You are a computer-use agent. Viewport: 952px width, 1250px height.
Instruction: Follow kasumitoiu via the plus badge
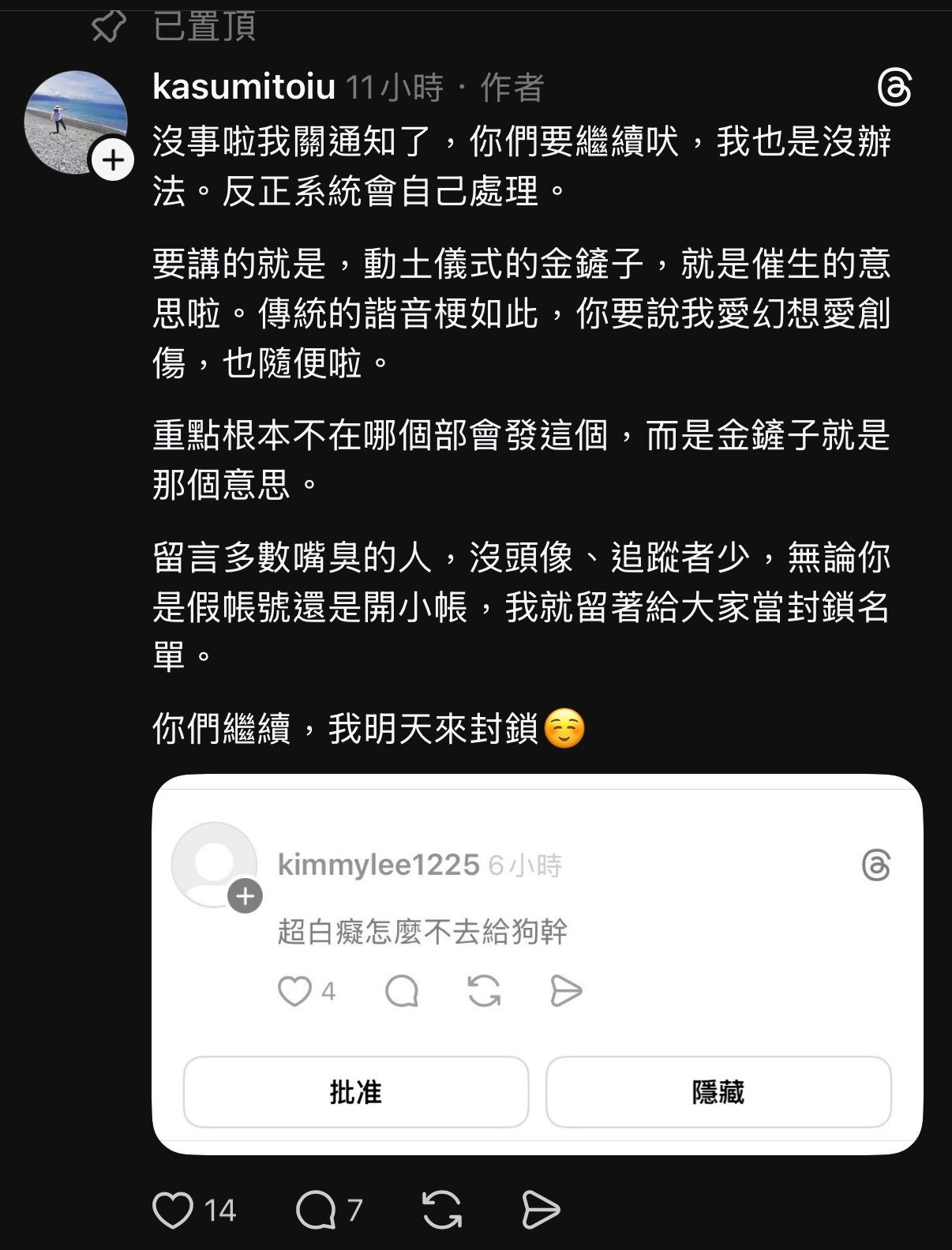click(113, 160)
